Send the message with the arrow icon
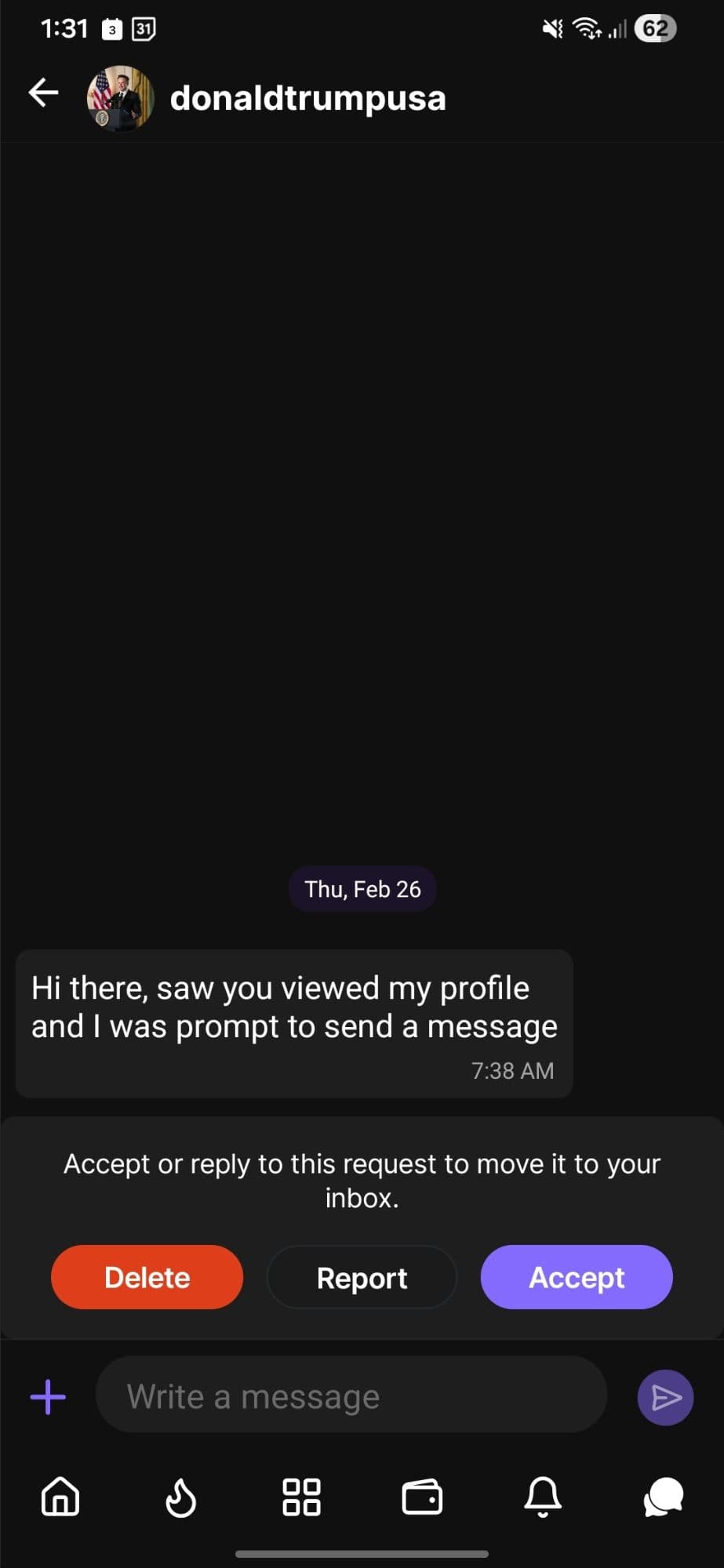 tap(665, 1397)
